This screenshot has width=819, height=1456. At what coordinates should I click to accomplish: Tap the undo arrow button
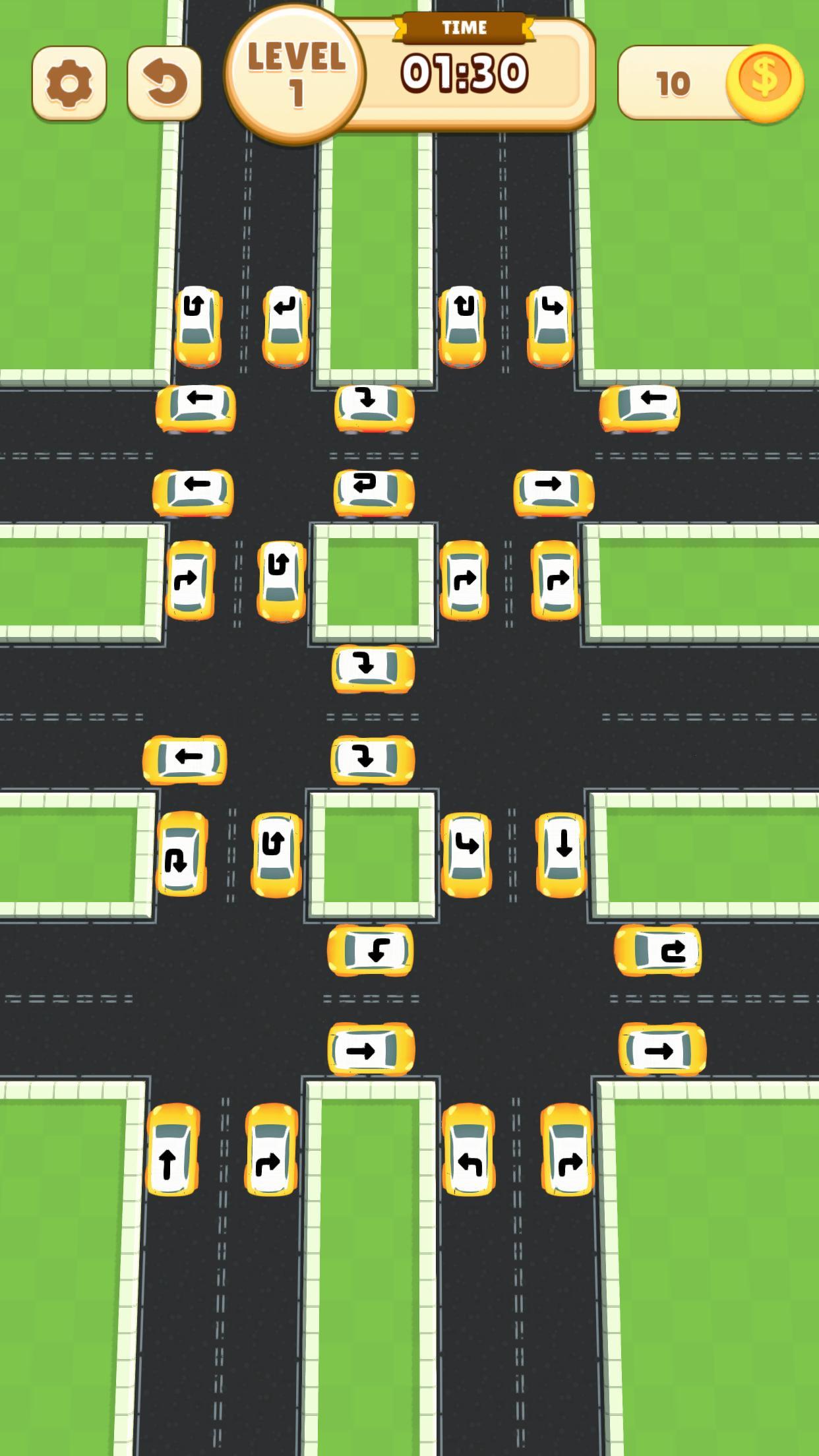click(x=164, y=83)
